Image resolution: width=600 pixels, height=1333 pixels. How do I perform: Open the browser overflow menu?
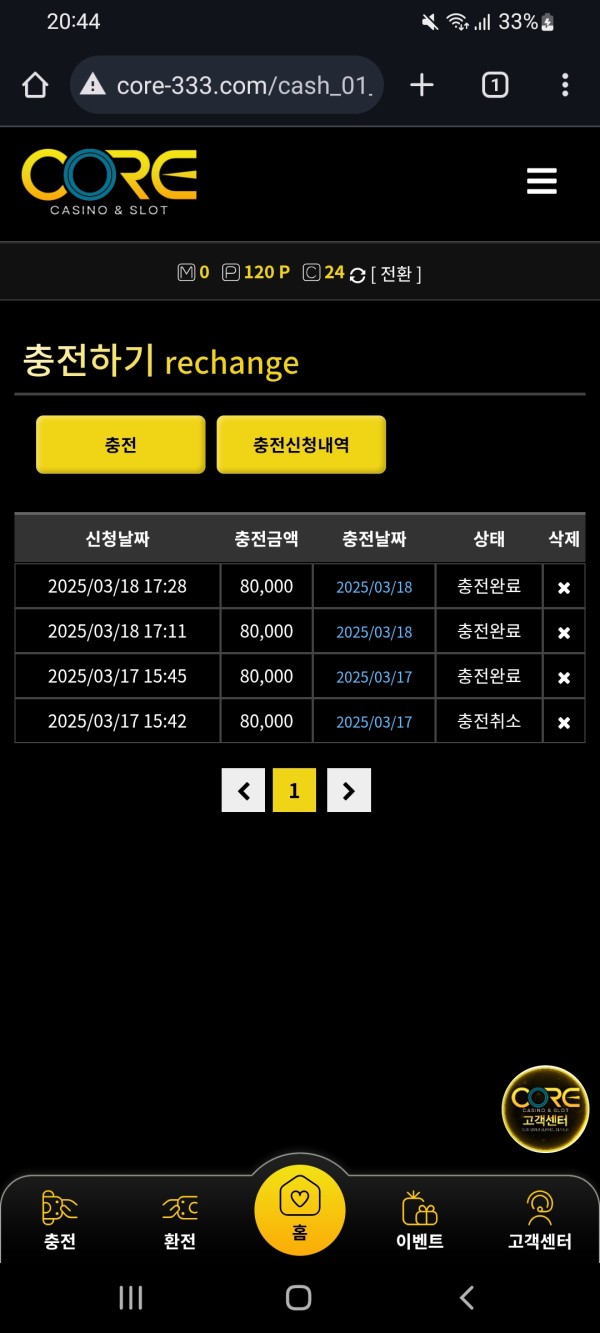coord(565,85)
